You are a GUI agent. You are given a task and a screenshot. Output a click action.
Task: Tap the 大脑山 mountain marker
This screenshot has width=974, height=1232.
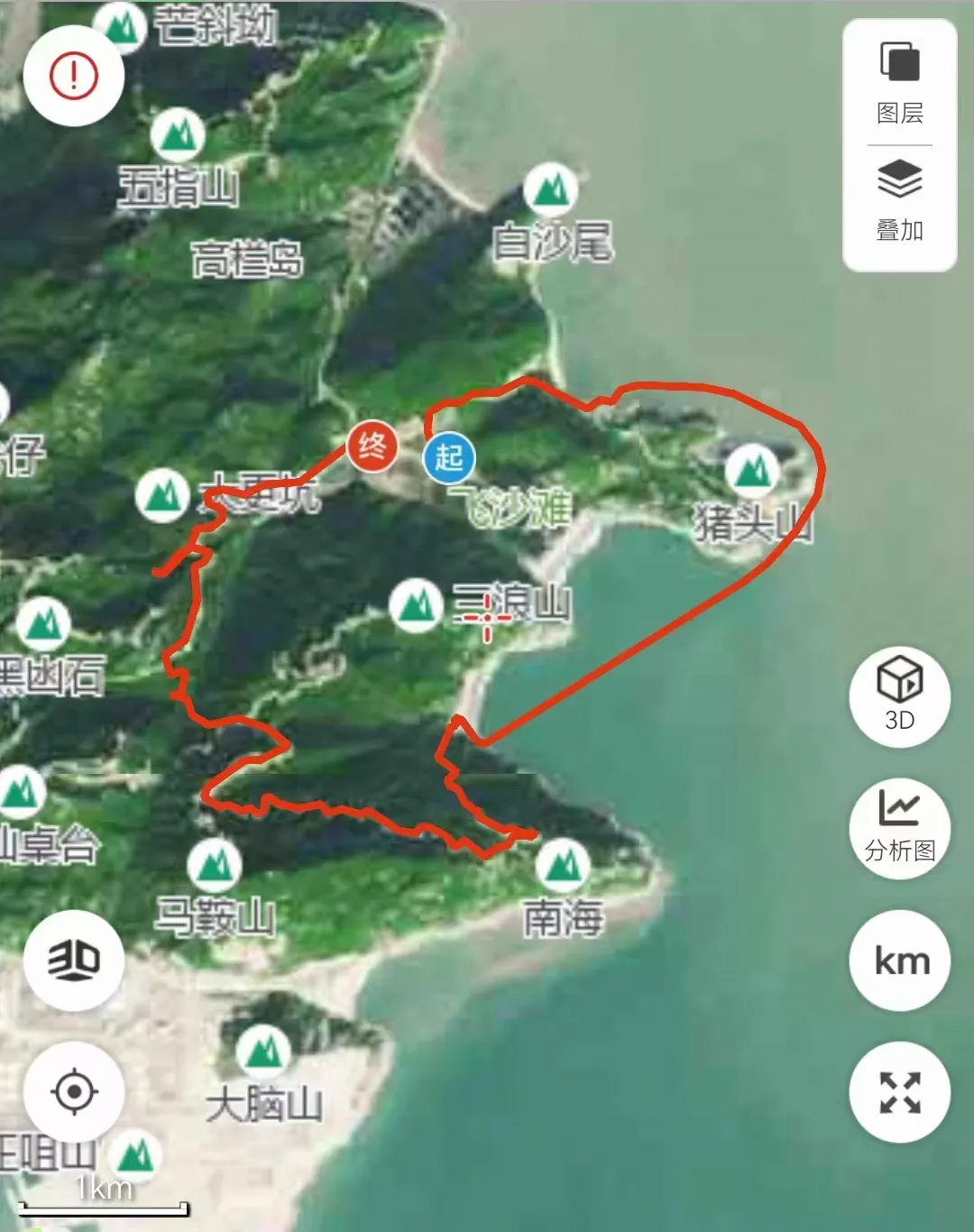click(263, 1052)
